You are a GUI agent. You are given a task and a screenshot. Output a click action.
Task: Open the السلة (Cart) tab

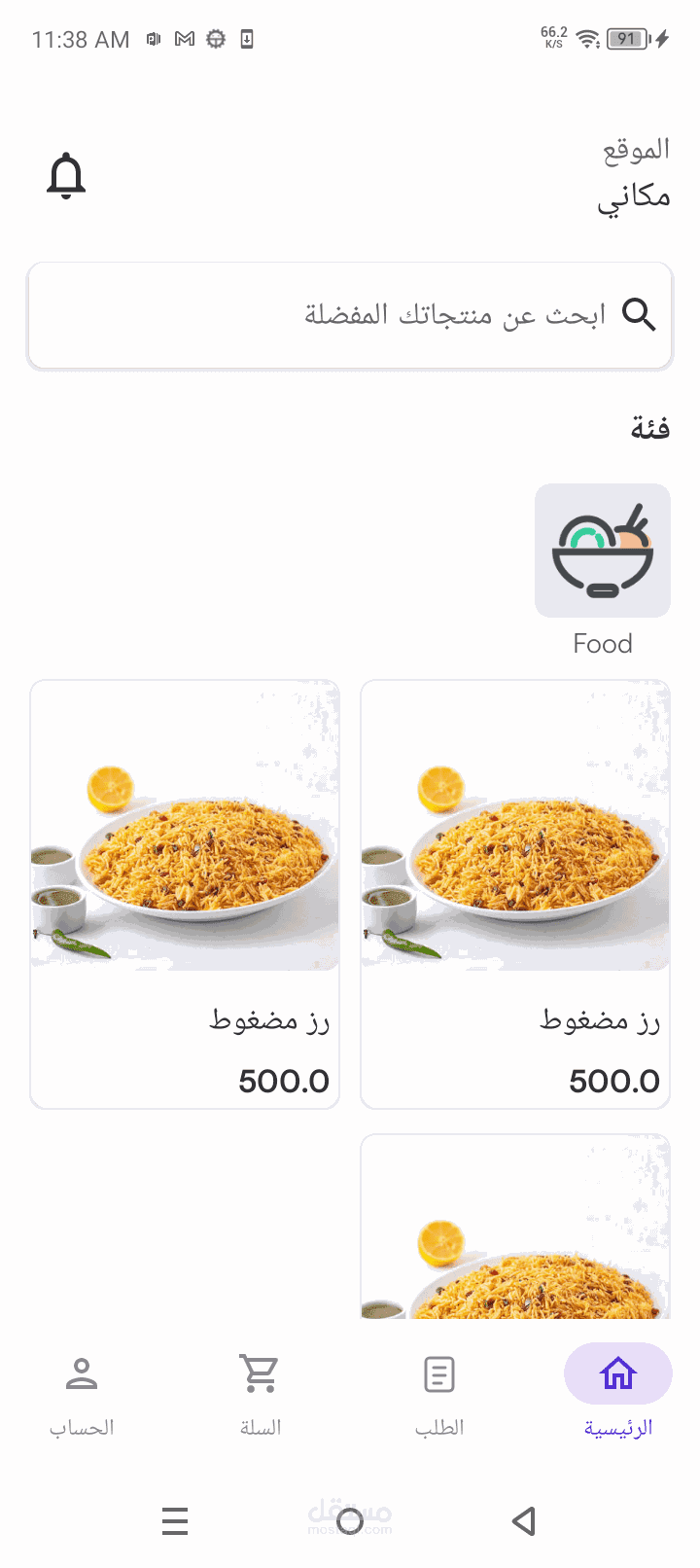click(x=261, y=1389)
